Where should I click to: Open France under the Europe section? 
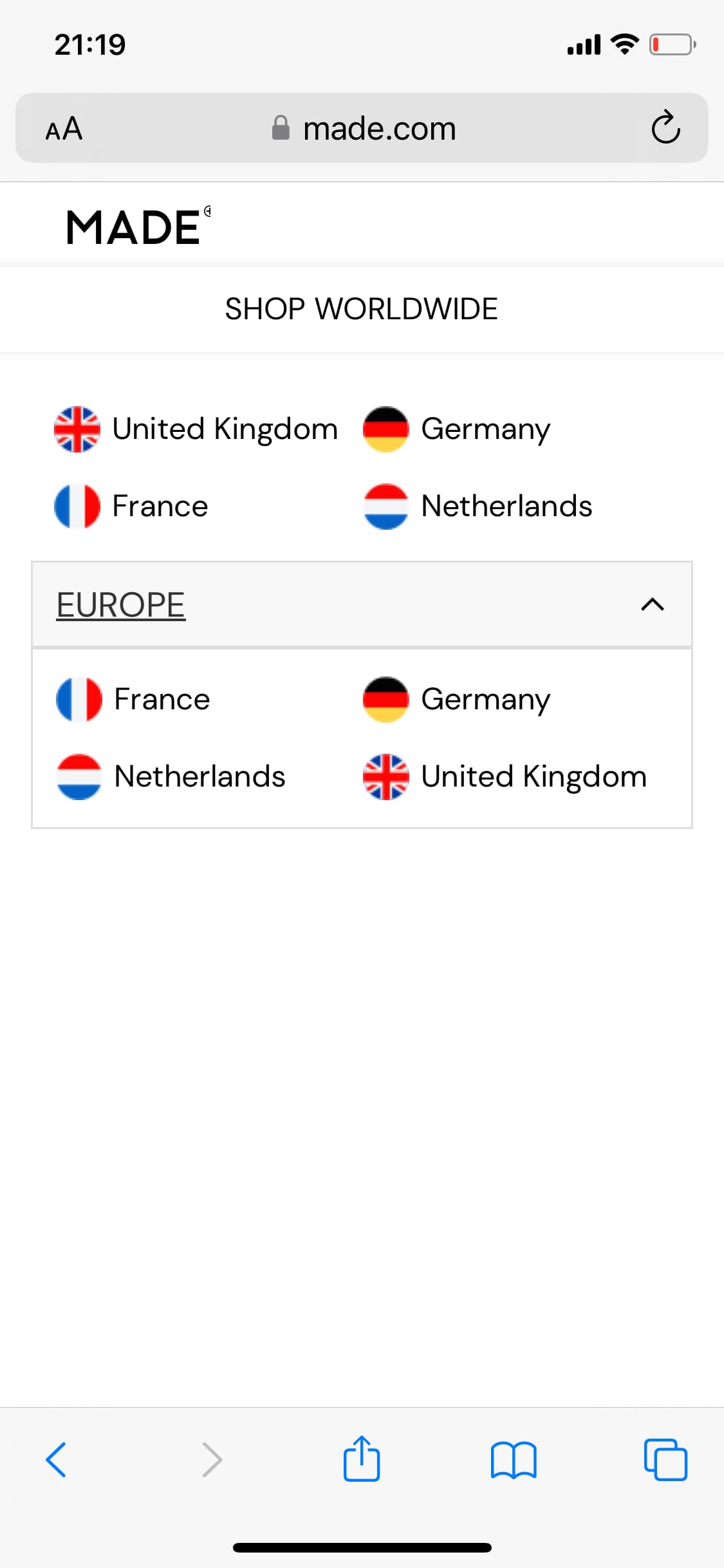pos(133,699)
